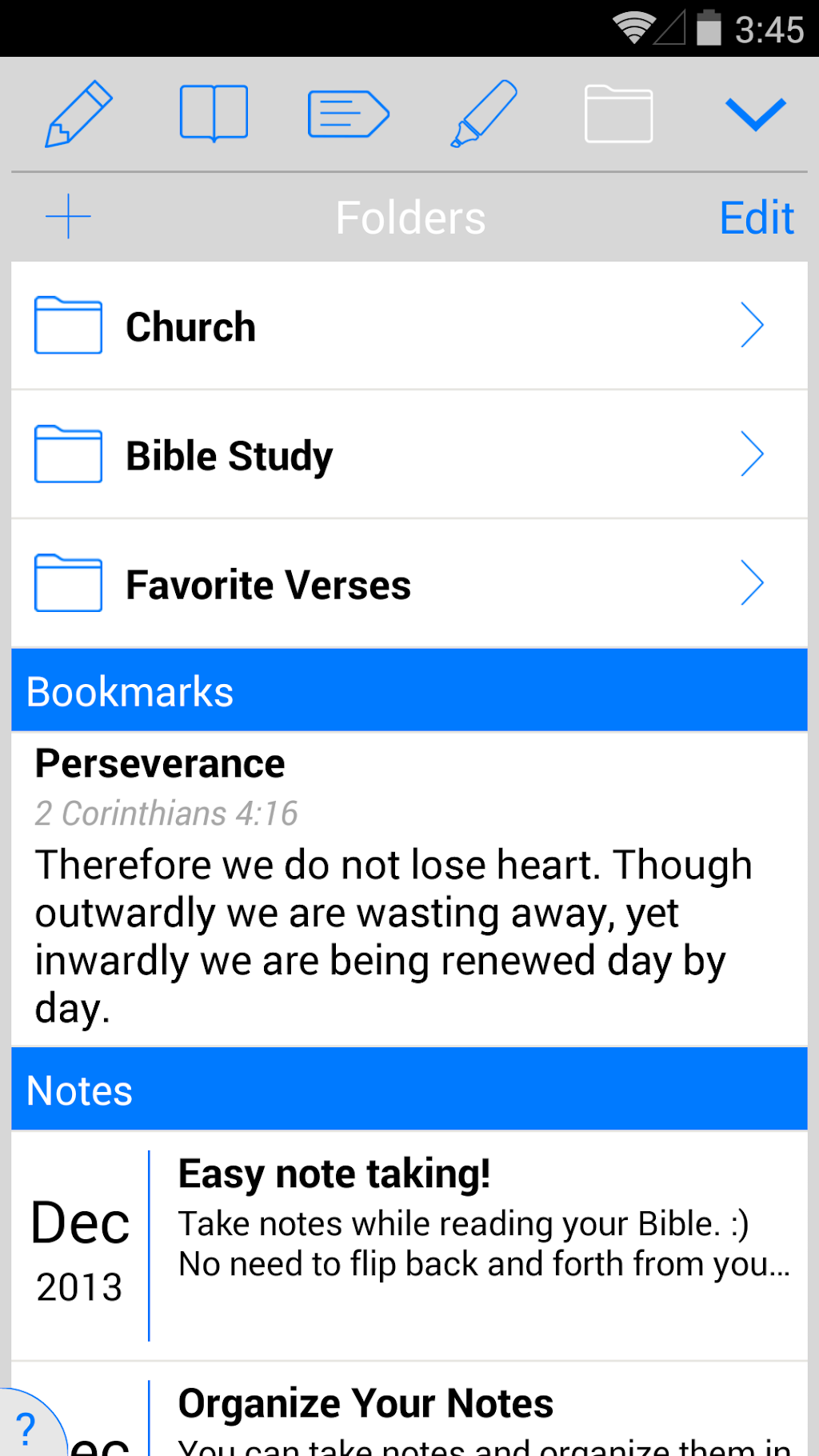This screenshot has height=1456, width=819.
Task: Add a new folder with plus
Action: 69,216
